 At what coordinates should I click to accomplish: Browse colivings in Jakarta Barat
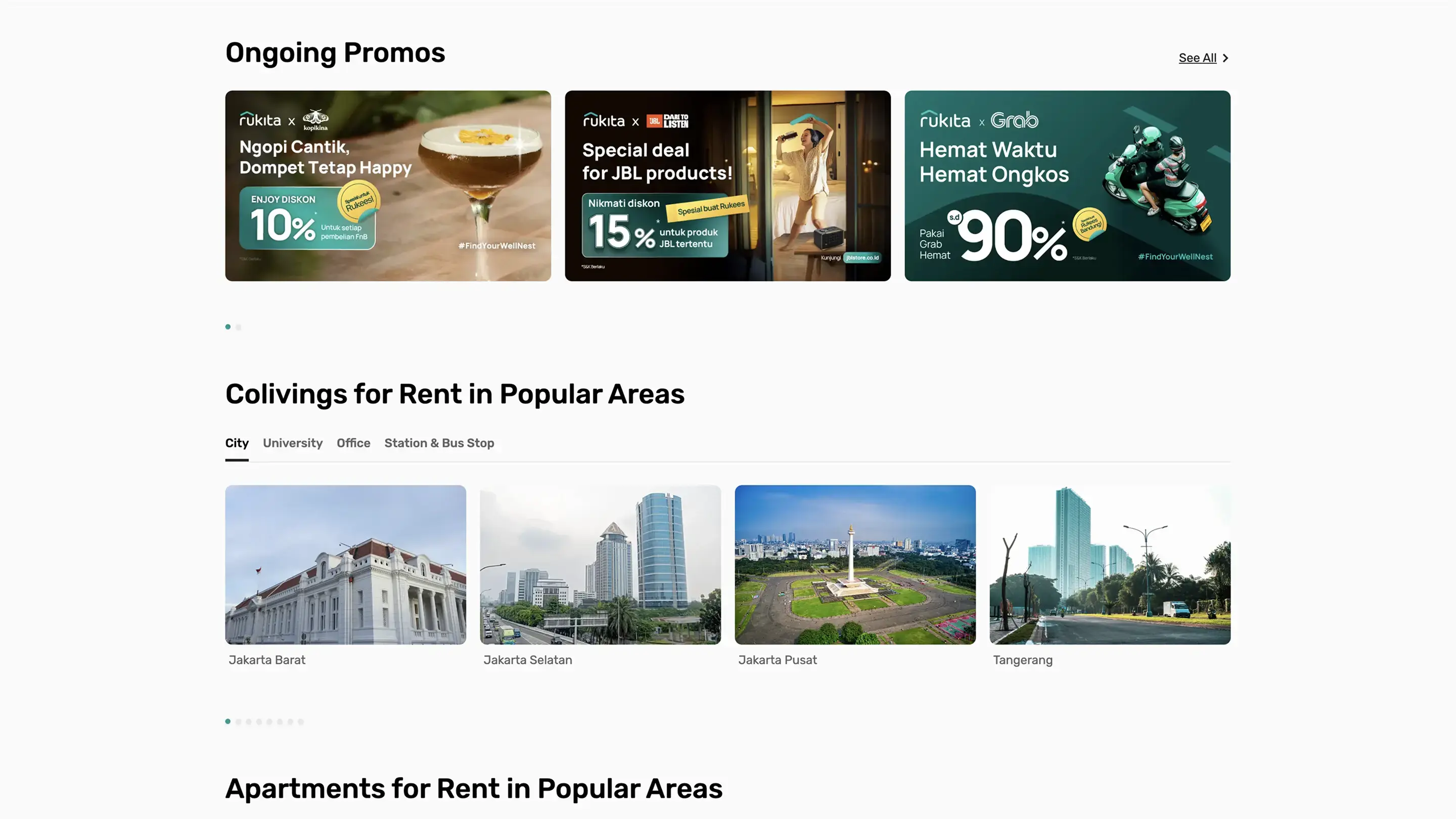345,565
